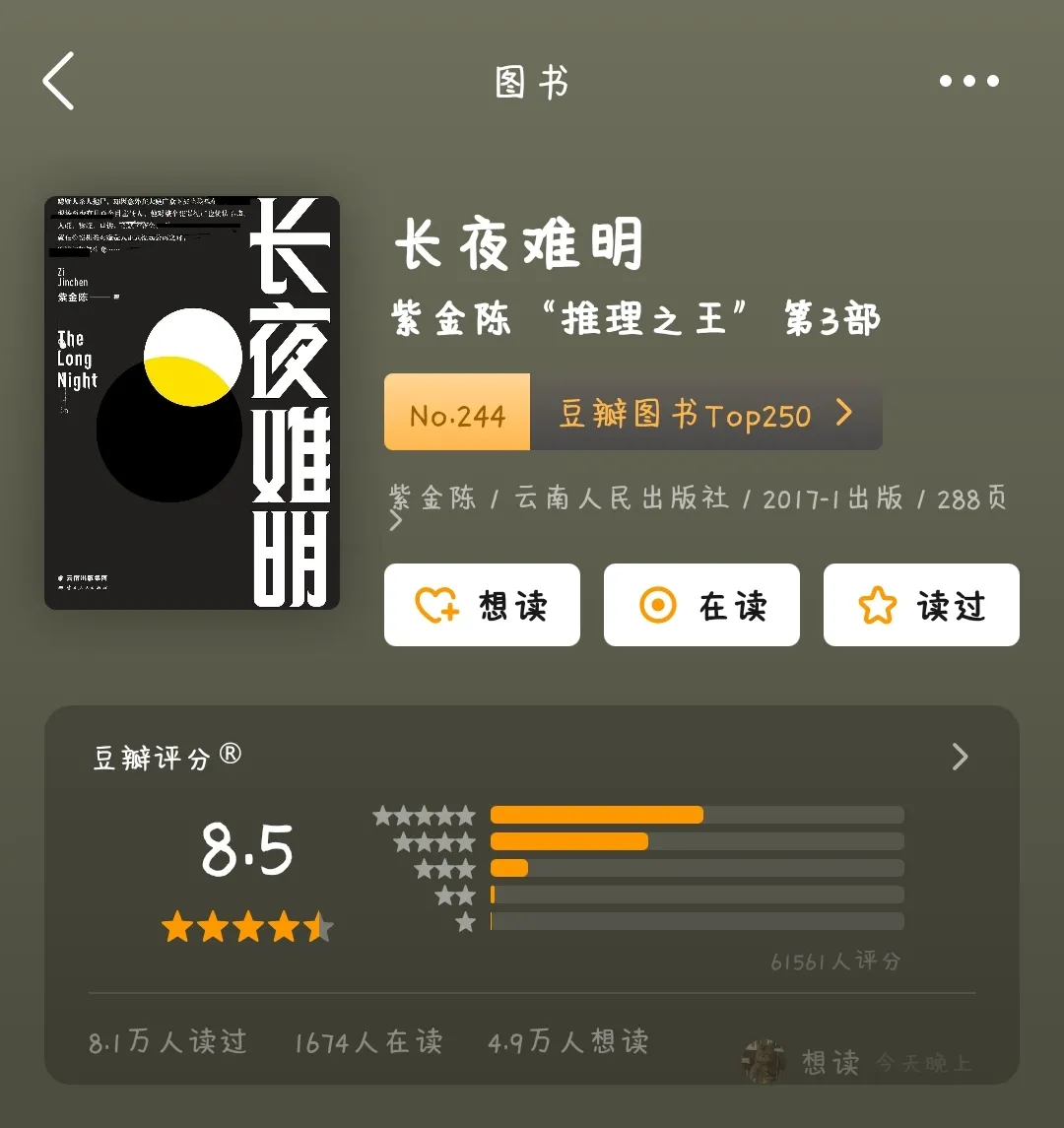This screenshot has height=1128, width=1064.
Task: Tap the half star in the rating display
Action: coord(319,927)
